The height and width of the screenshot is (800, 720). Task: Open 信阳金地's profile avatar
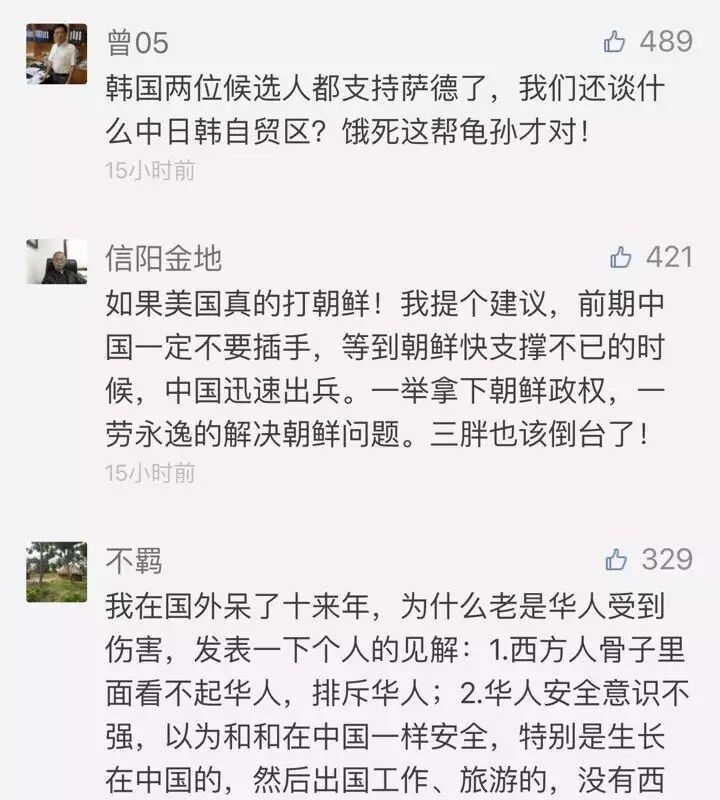[x=56, y=262]
